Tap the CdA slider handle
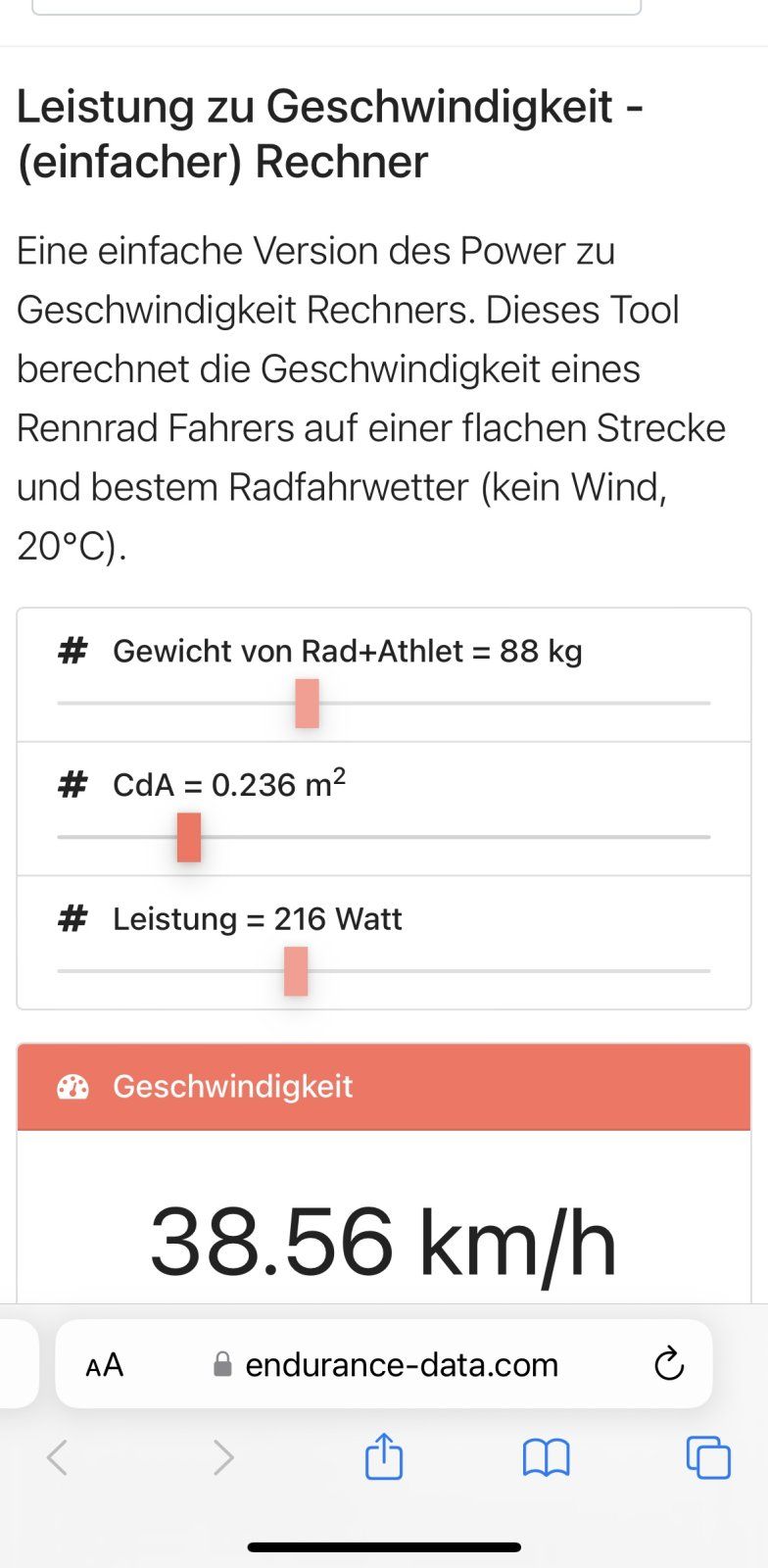The height and width of the screenshot is (1568, 768). [189, 837]
